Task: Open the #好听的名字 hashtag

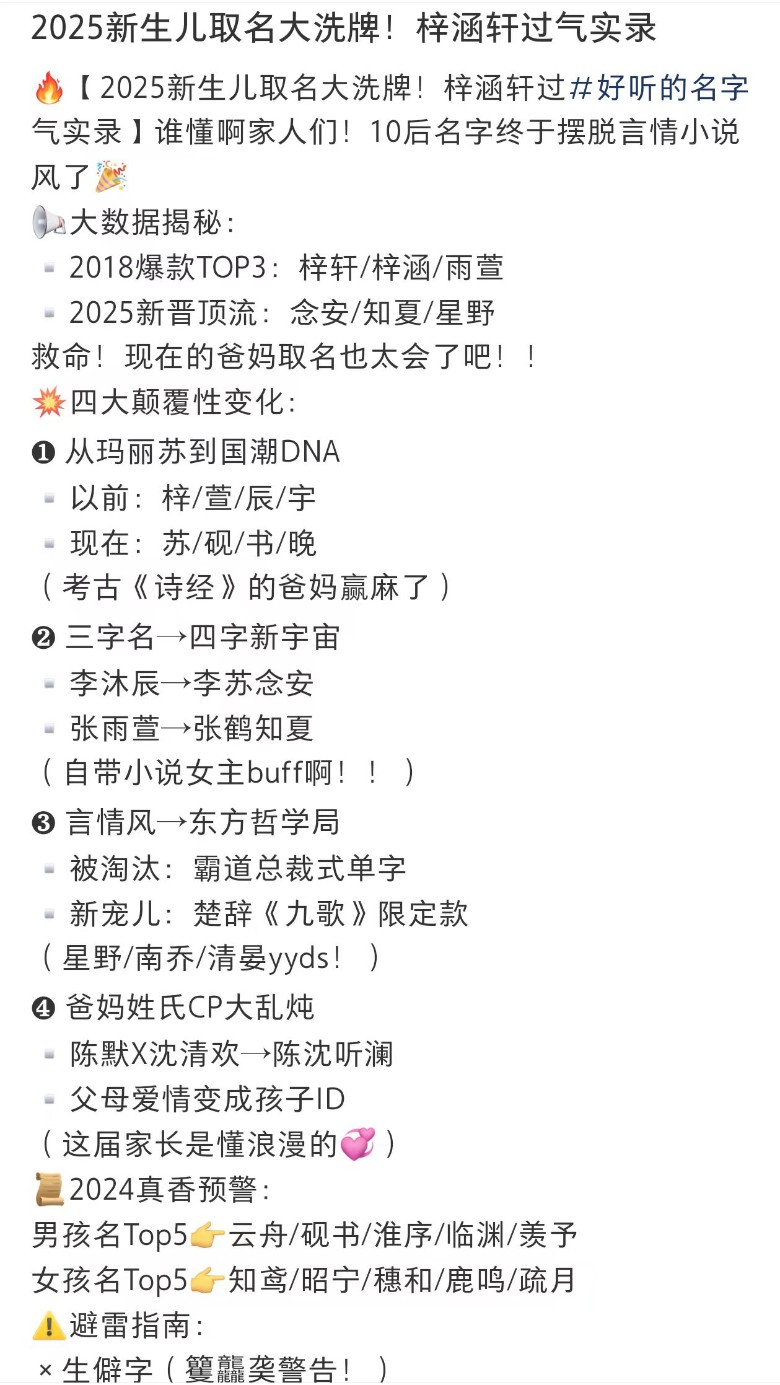Action: pos(659,88)
